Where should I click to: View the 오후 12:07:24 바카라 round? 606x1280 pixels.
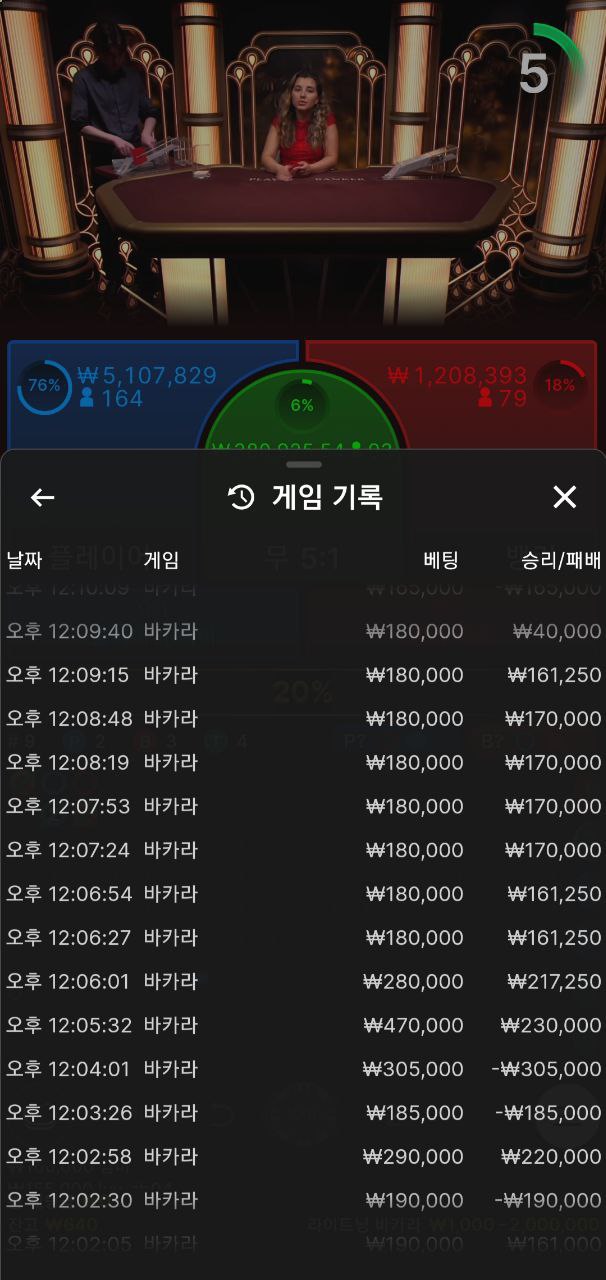[303, 850]
